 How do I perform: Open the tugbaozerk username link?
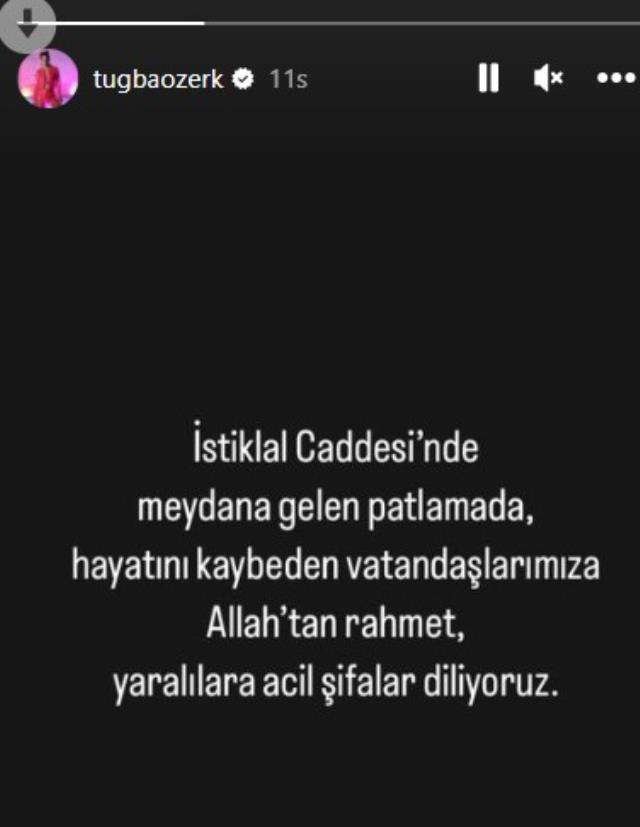pos(158,79)
